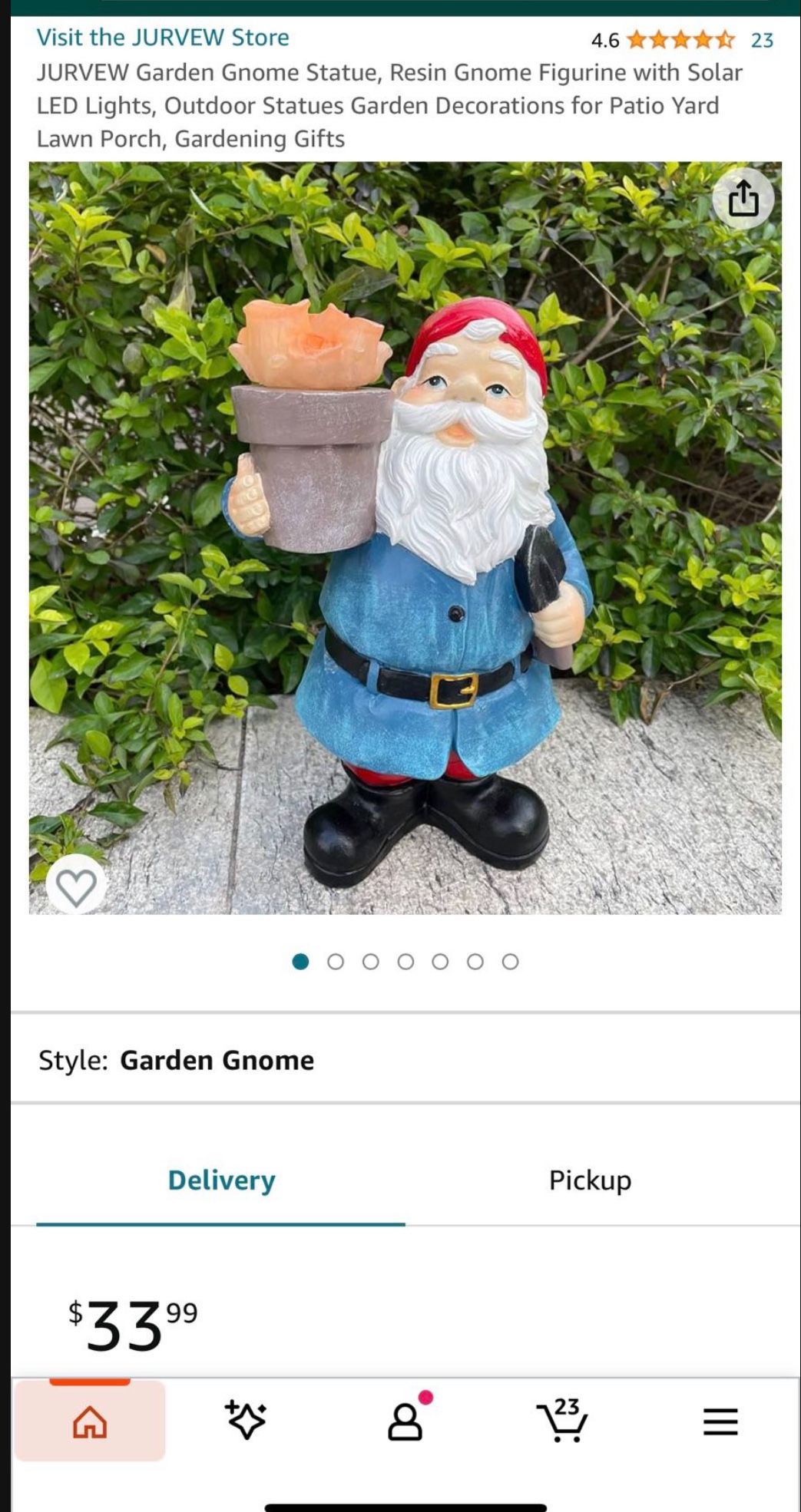Select the Delivery tab
This screenshot has width=801, height=1512.
point(222,1180)
